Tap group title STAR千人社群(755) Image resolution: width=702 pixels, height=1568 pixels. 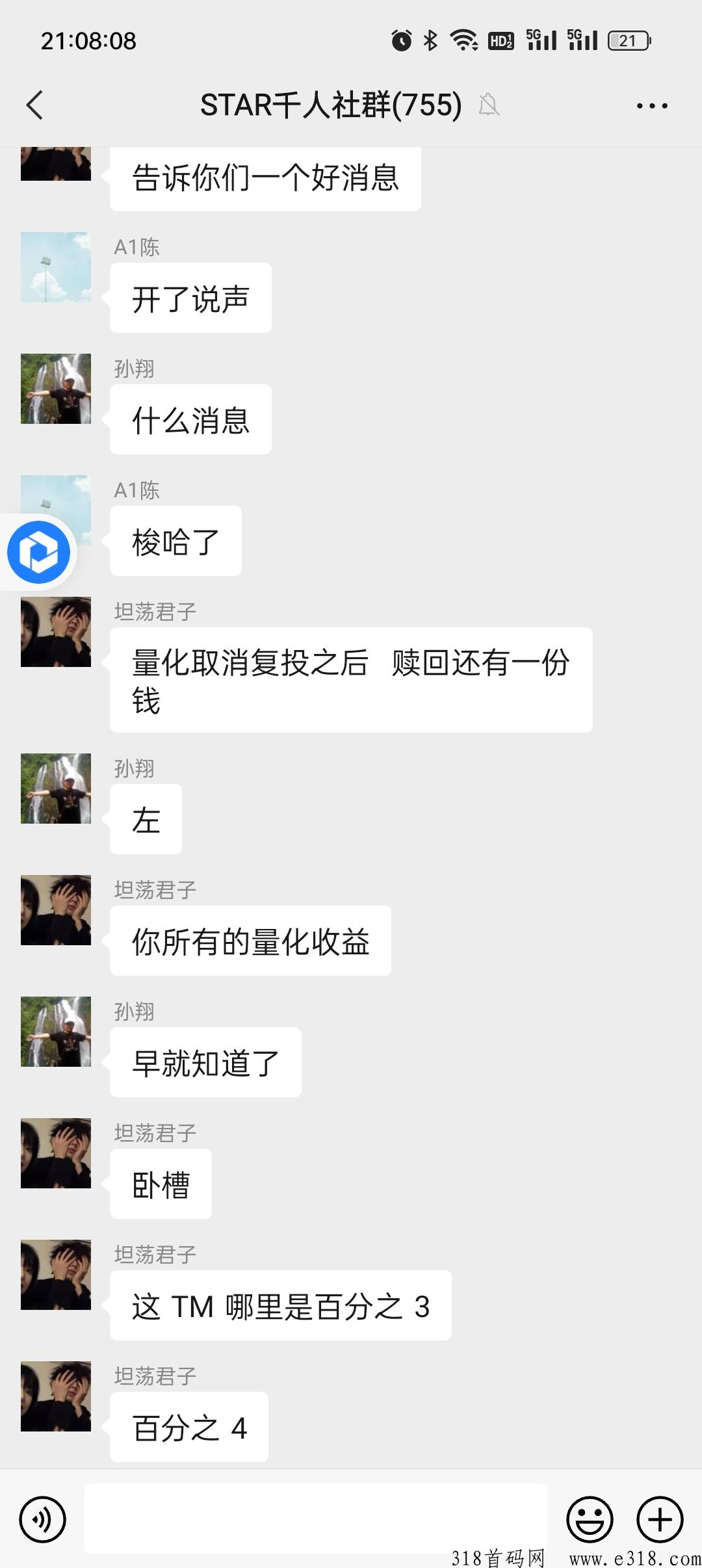click(x=328, y=105)
